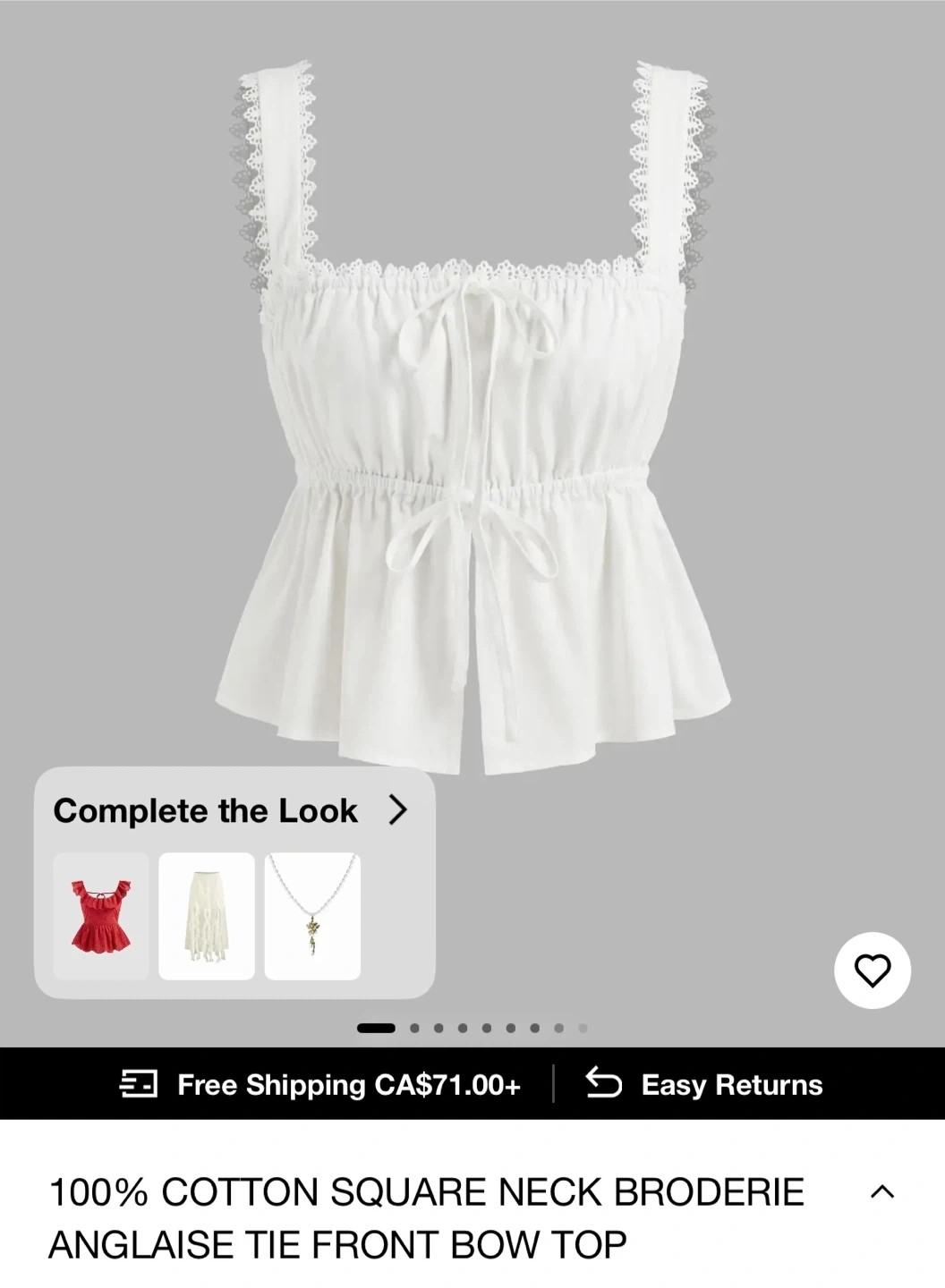This screenshot has height=1288, width=945.
Task: View the white ruffled skirt thumbnail
Action: [207, 916]
